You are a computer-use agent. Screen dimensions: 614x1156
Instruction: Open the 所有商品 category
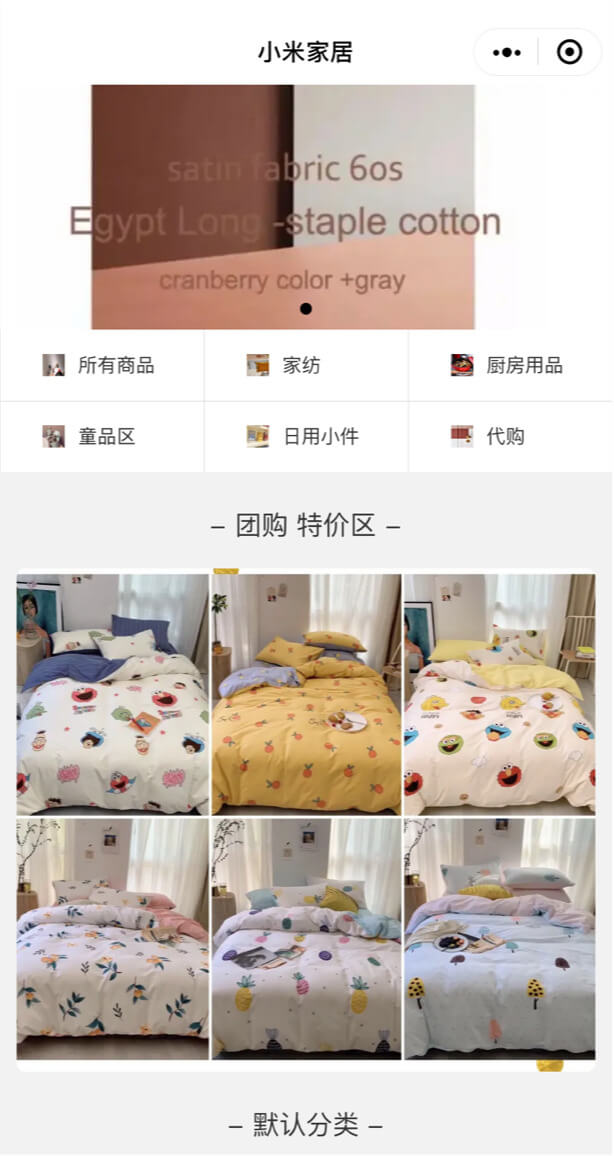click(102, 365)
